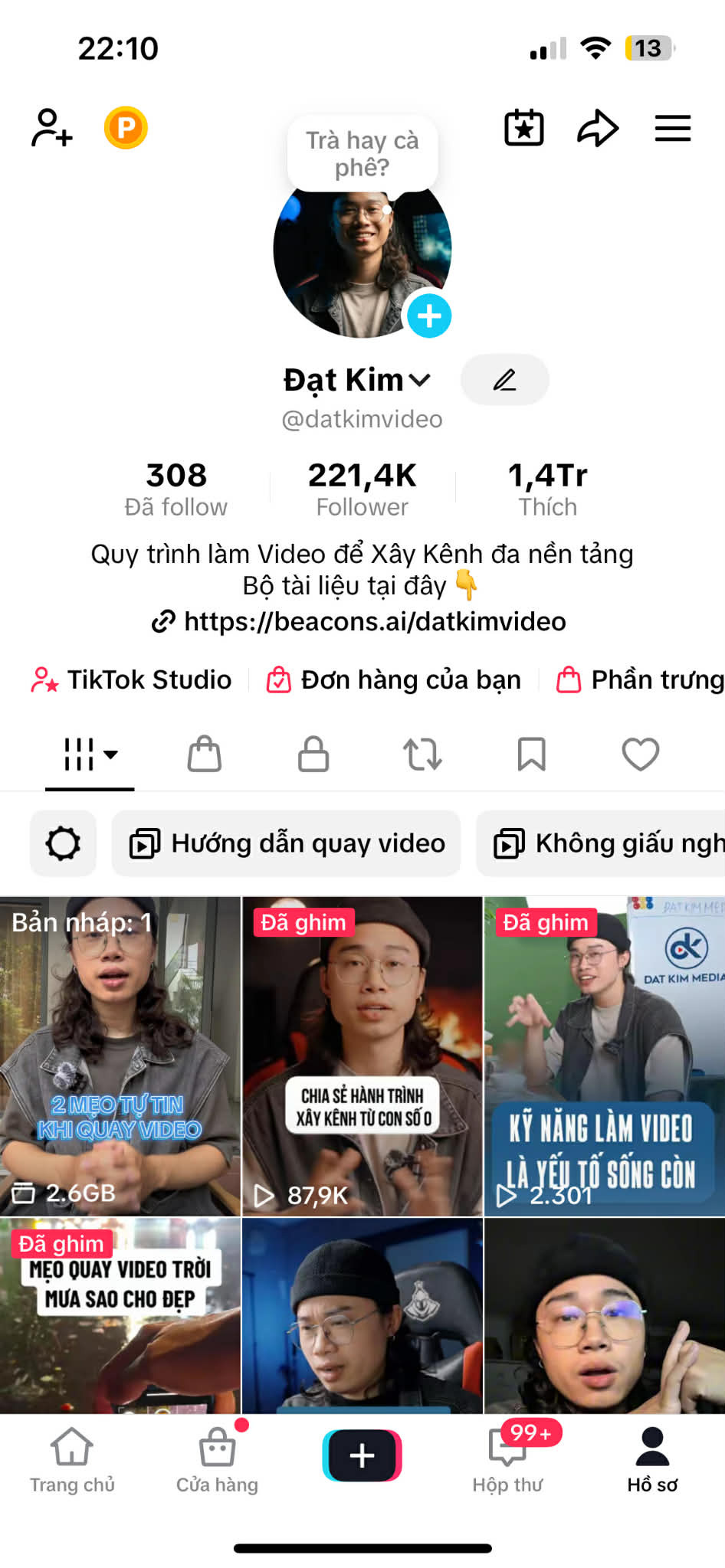Open the hamburger menu
Viewport: 725px width, 1568px height.
coord(672,128)
